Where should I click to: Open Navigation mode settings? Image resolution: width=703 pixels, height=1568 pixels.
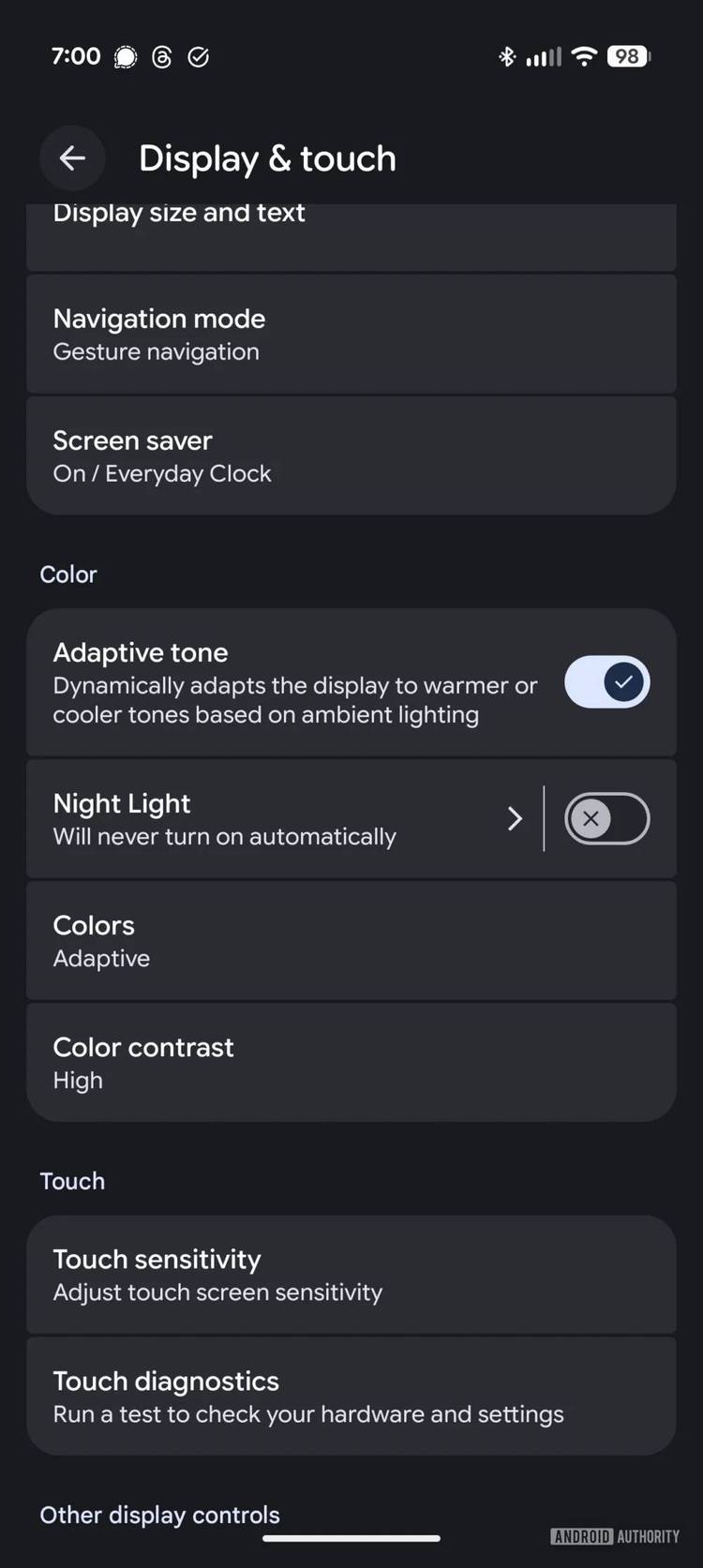pos(351,335)
